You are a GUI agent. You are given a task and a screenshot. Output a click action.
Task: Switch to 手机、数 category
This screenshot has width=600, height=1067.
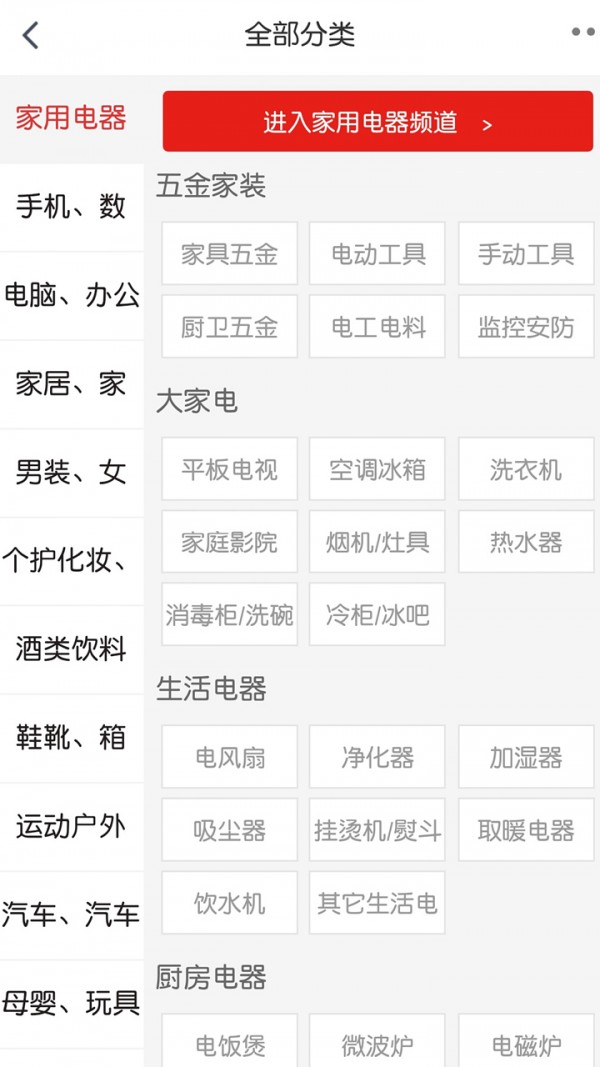pyautogui.click(x=71, y=207)
